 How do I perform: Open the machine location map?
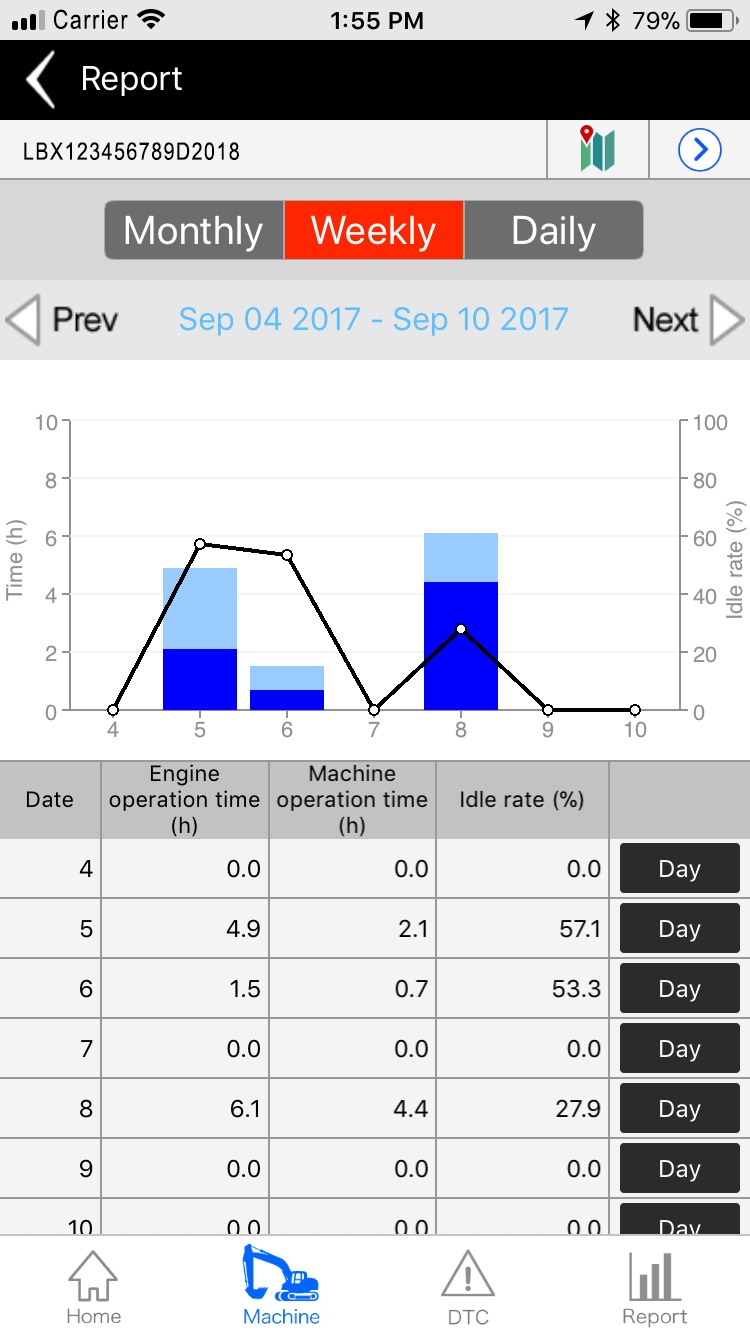pos(597,150)
